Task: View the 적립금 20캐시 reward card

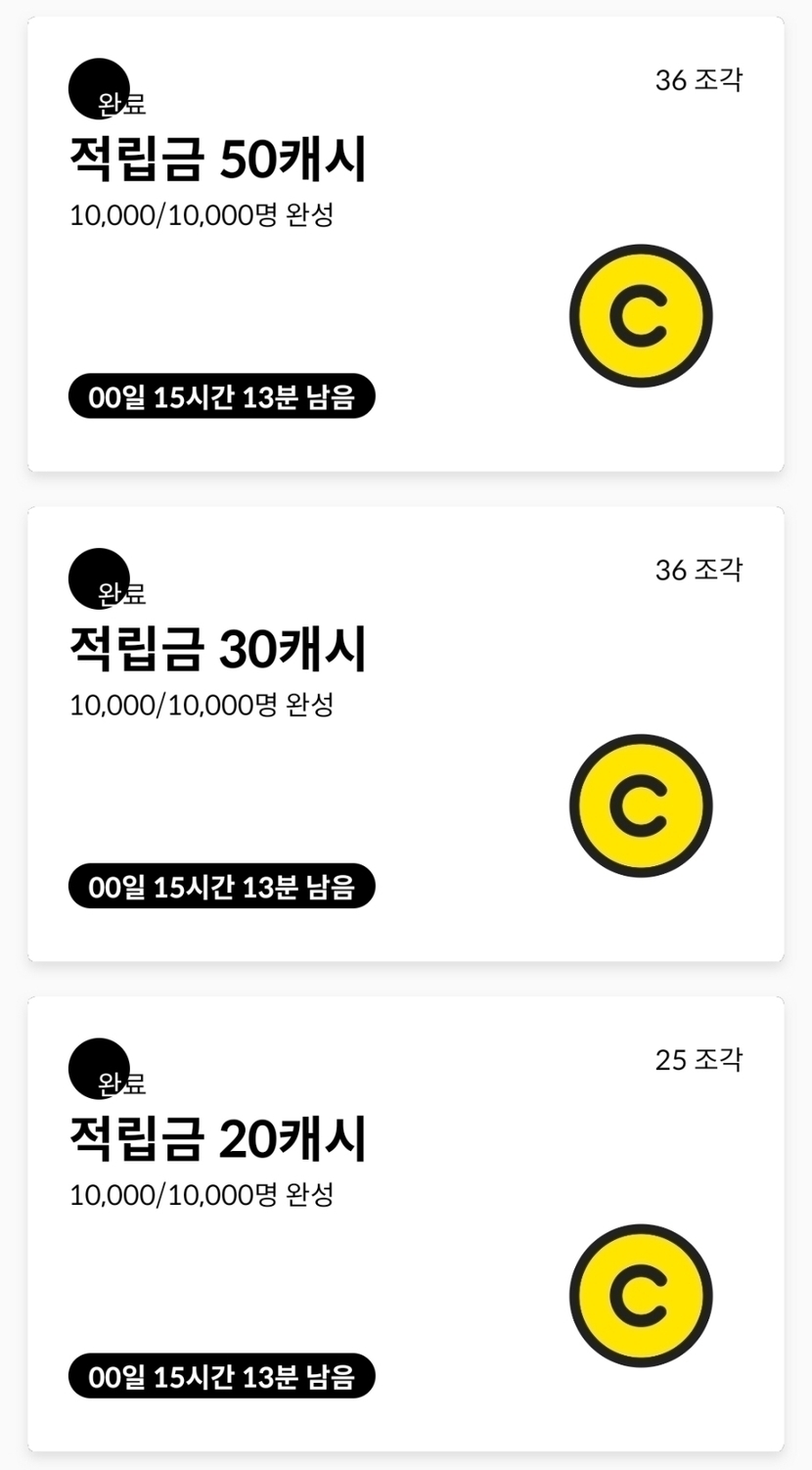Action: click(x=405, y=1223)
